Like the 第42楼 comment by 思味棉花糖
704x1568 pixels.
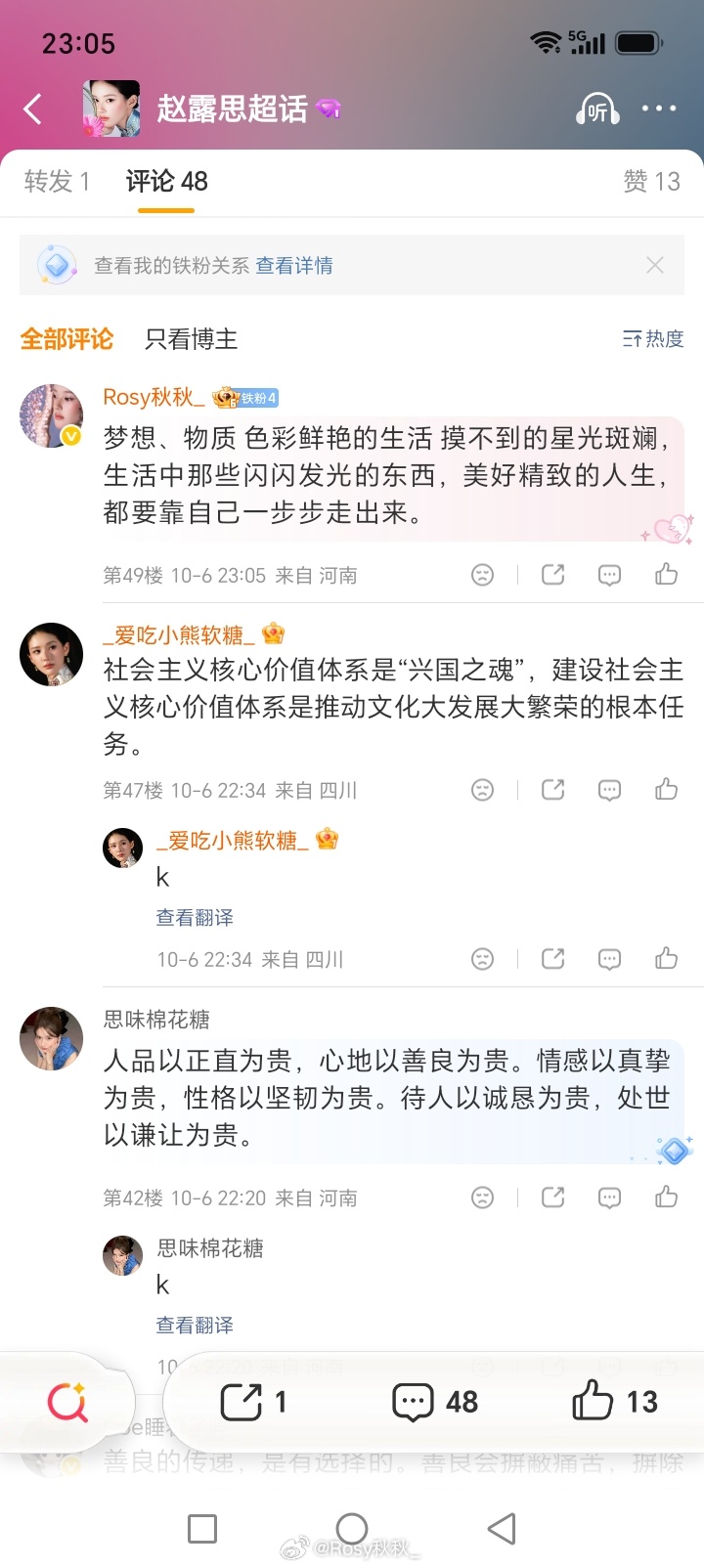(x=667, y=1197)
